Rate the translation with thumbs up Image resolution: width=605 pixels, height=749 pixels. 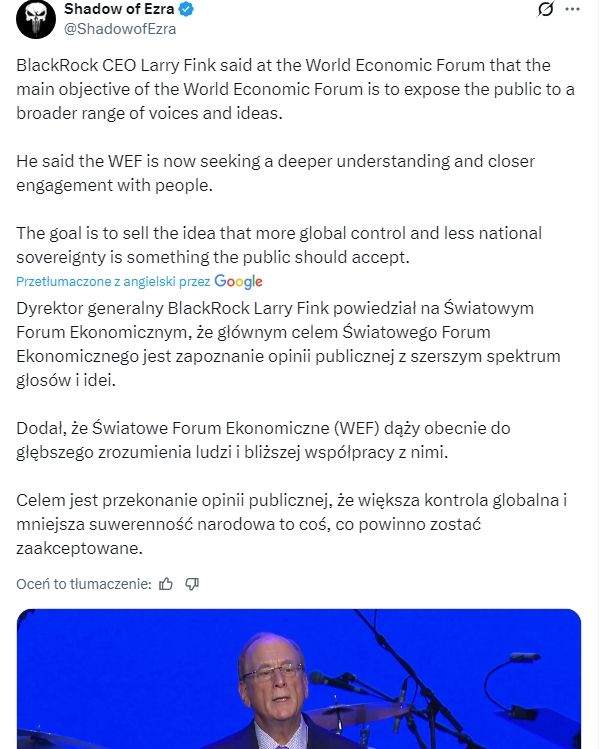click(x=166, y=583)
